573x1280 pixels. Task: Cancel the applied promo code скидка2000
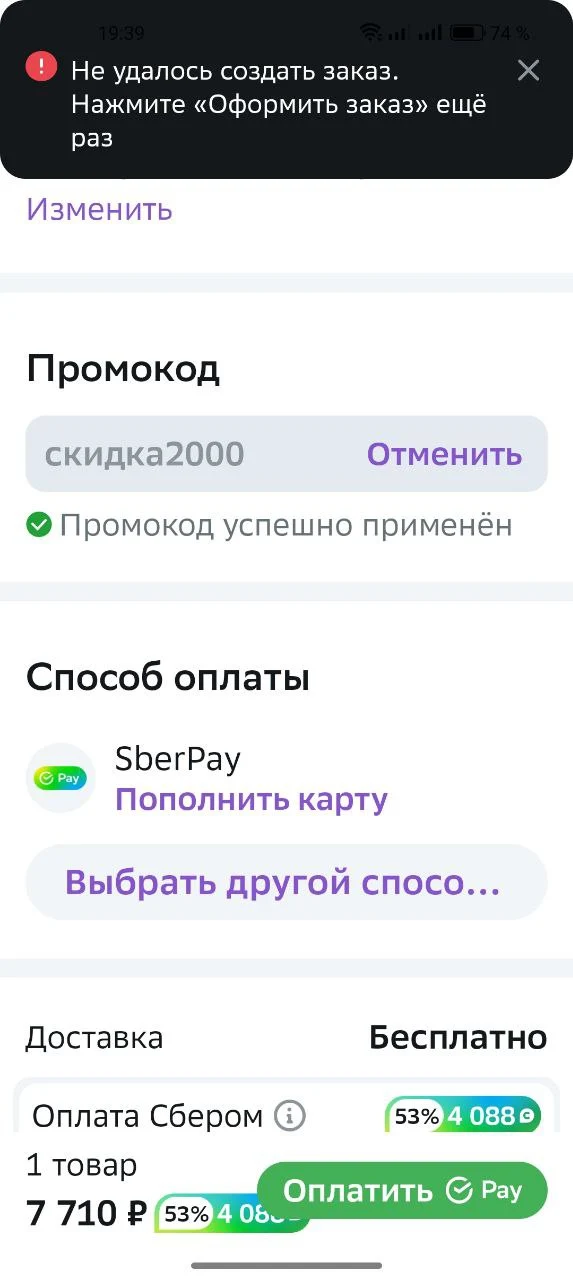point(444,454)
